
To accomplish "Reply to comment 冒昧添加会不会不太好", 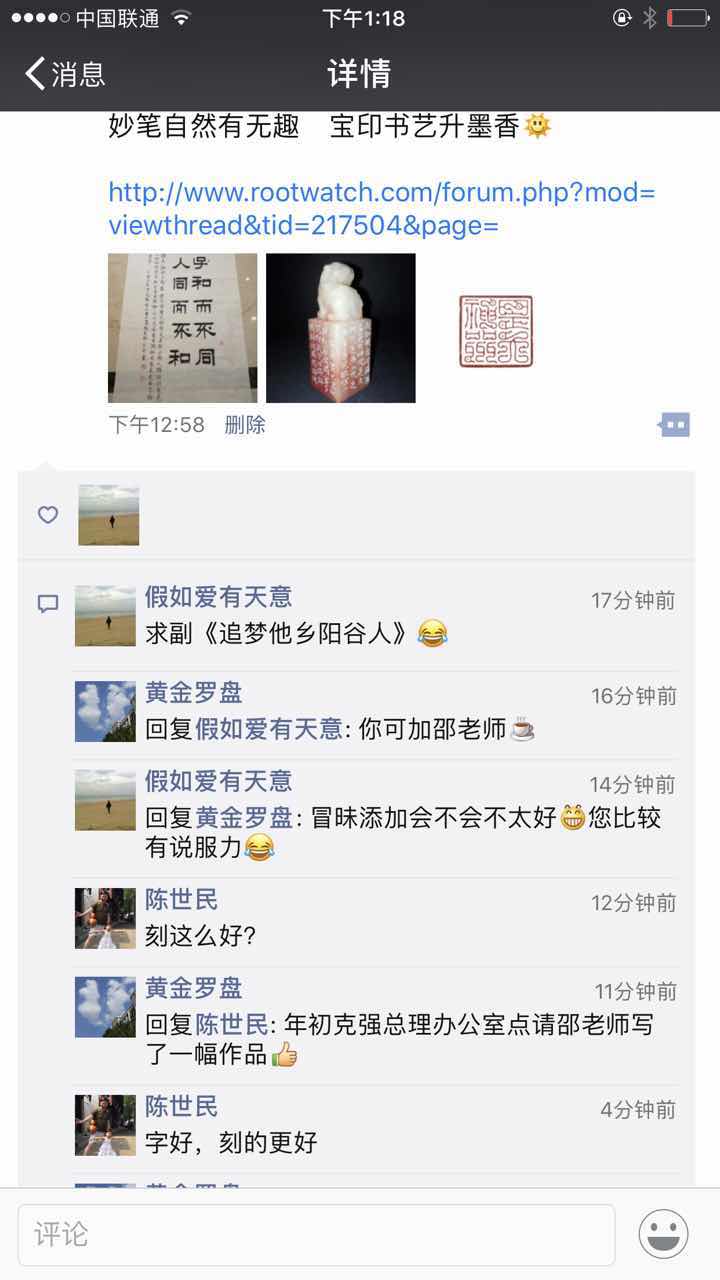I will pos(400,833).
